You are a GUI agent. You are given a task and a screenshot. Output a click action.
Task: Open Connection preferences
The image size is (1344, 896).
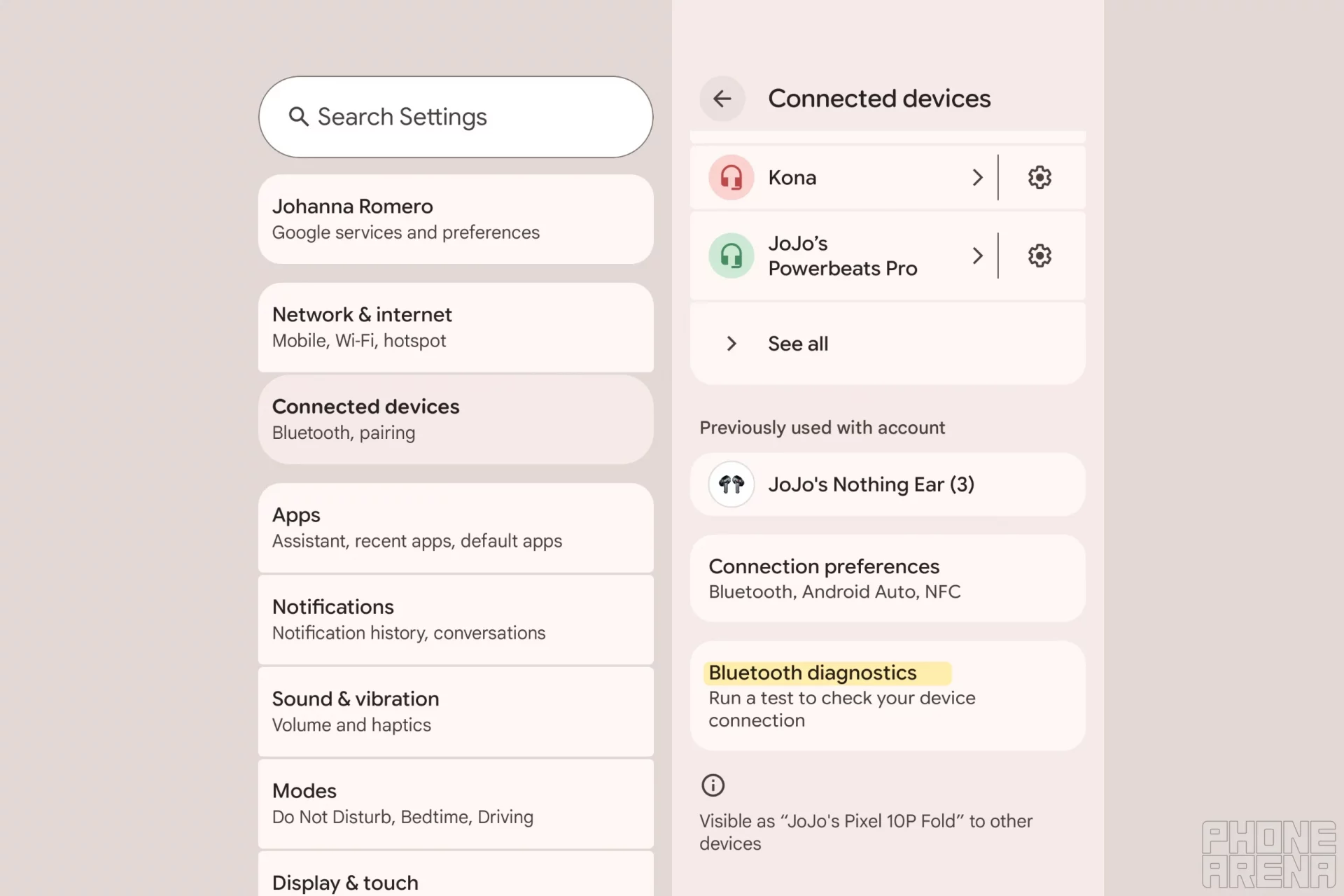click(x=887, y=578)
